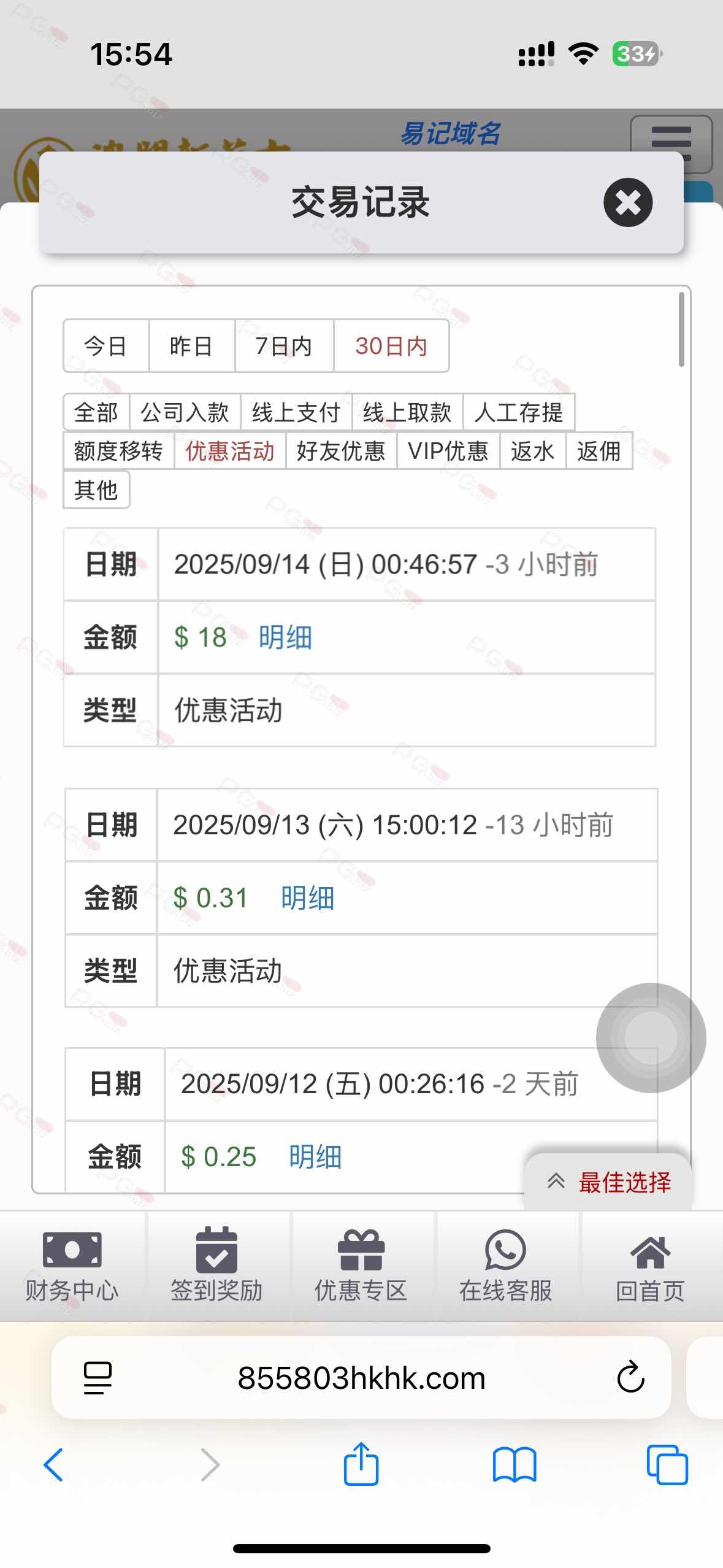Screen dimensions: 723x1568
Task: Show 昨日 transaction records
Action: (191, 346)
